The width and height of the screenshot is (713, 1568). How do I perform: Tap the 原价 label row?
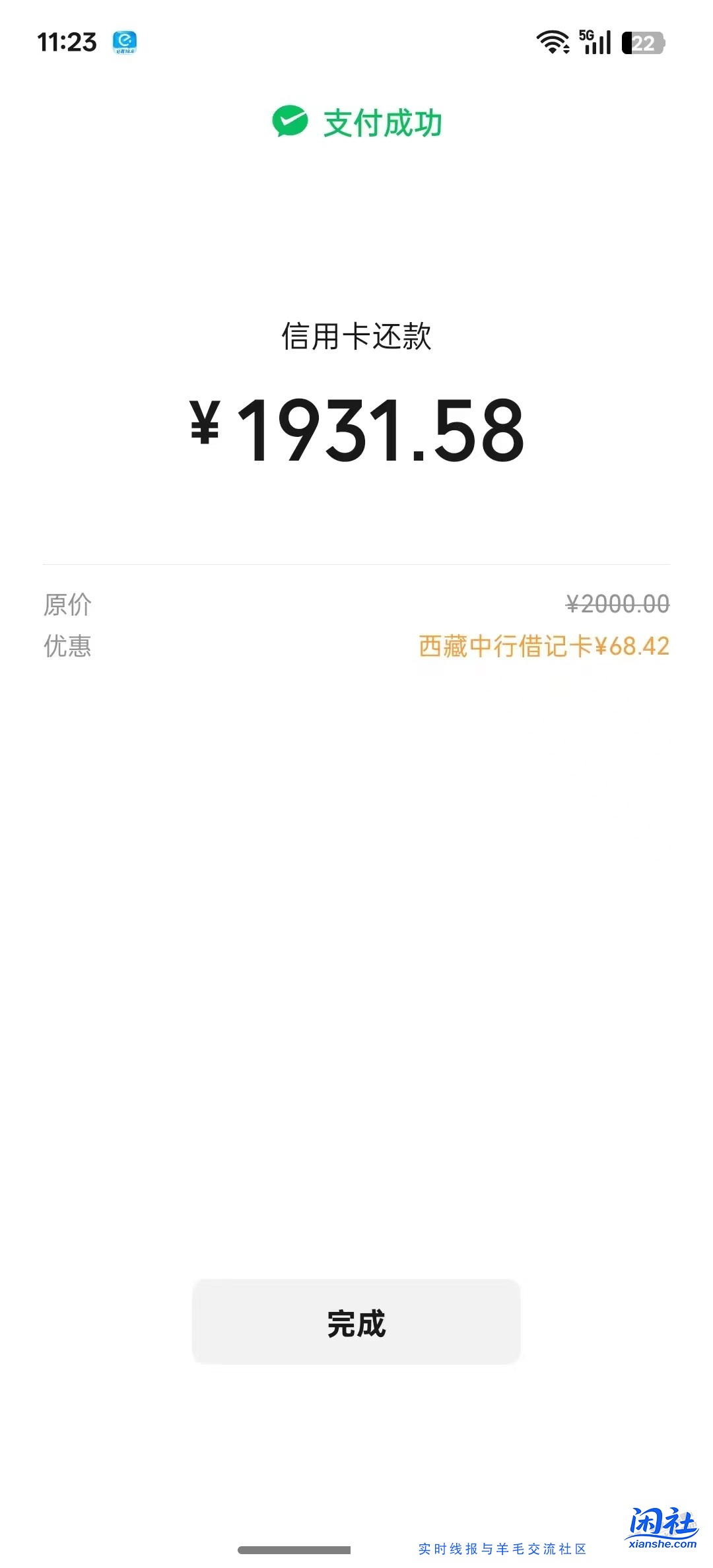click(x=66, y=603)
